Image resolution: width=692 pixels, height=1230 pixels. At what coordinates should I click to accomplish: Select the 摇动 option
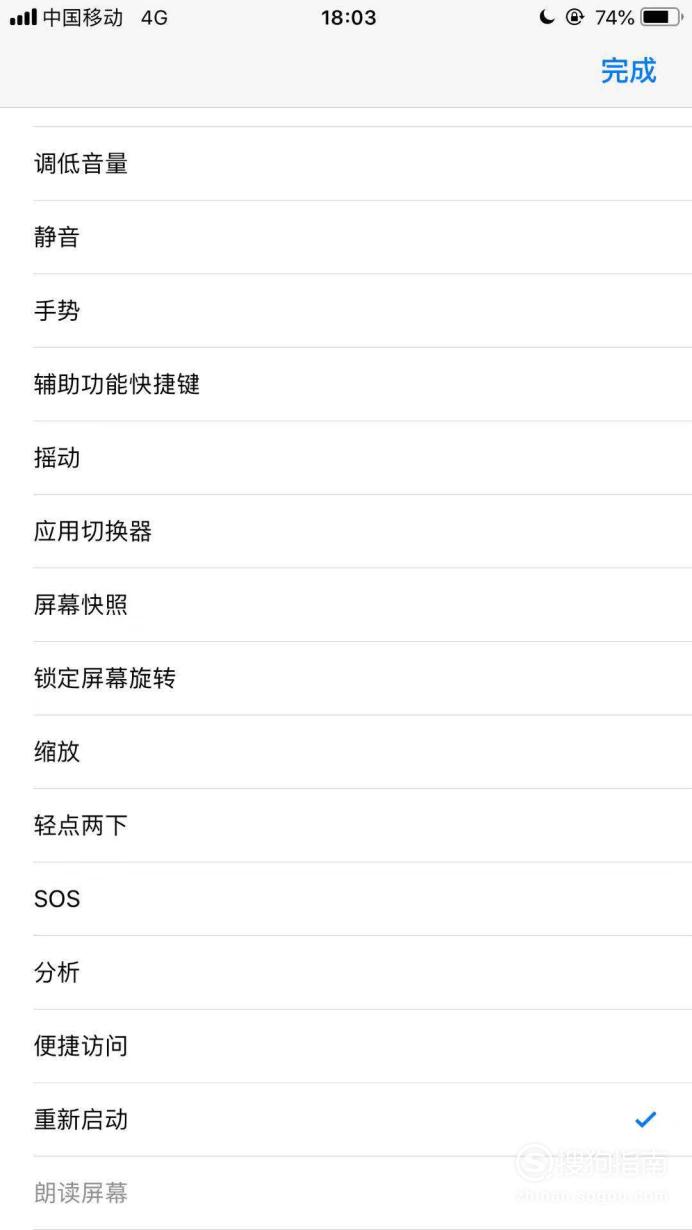(x=346, y=458)
